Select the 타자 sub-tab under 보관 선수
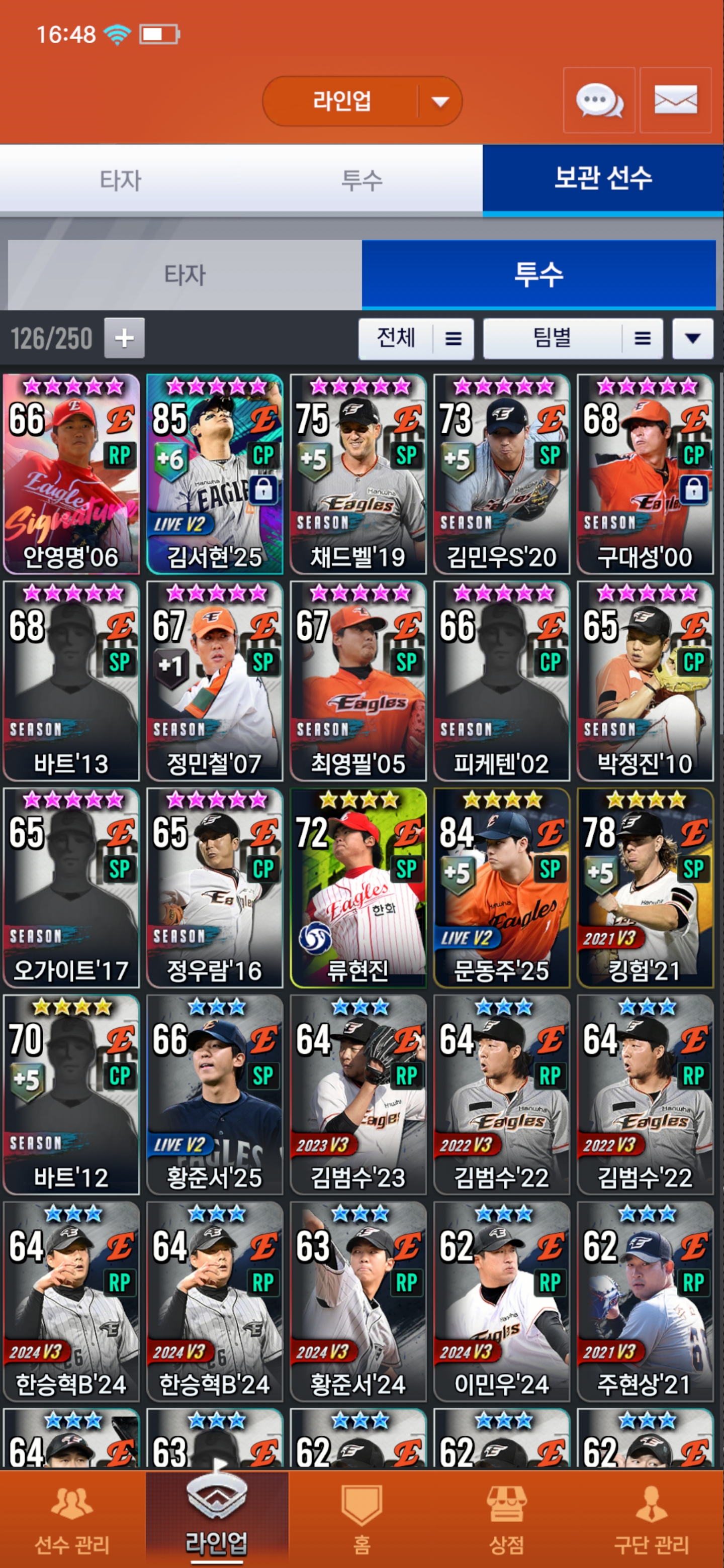 (x=185, y=275)
